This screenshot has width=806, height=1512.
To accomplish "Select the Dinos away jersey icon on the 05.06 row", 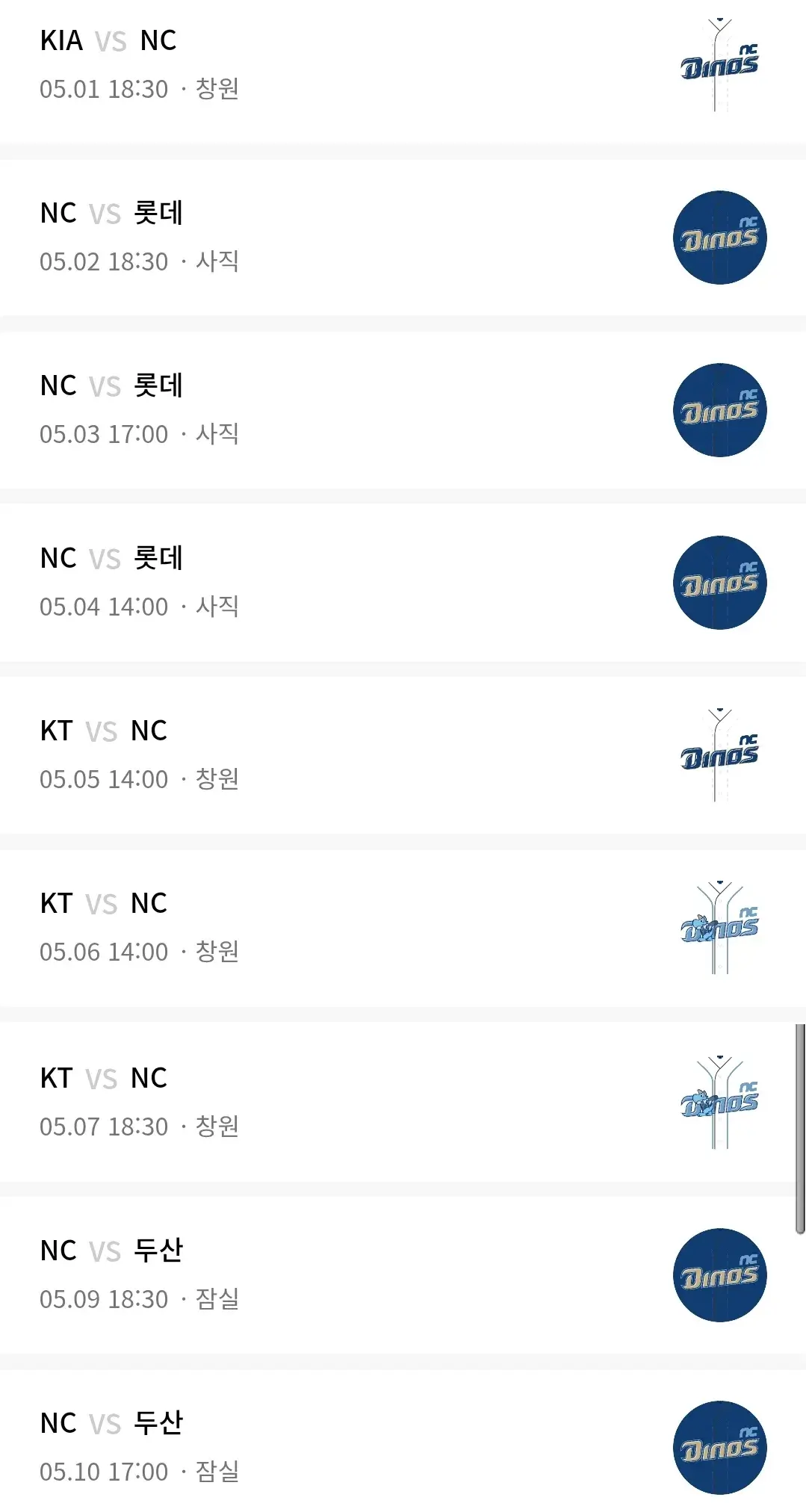I will (719, 926).
